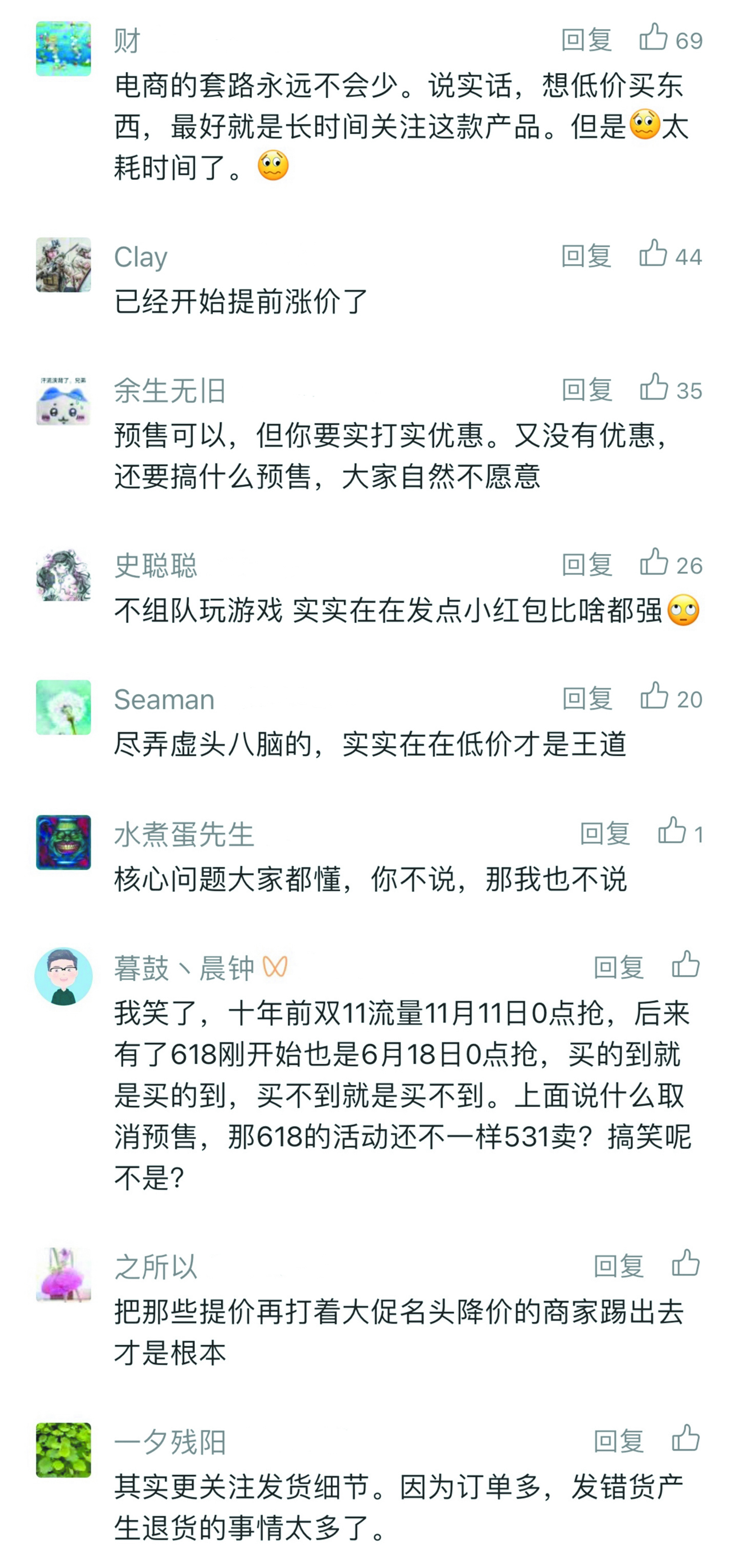Like Clay's comment about 提前涨价
Screen dimensions: 738x1568
[654, 254]
